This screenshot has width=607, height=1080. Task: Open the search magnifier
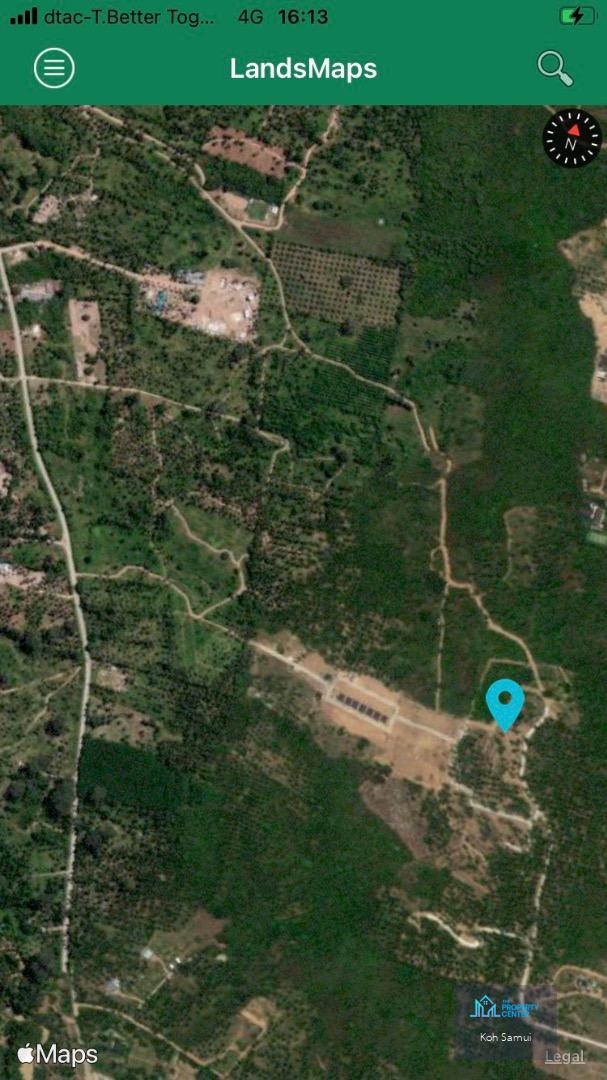555,68
